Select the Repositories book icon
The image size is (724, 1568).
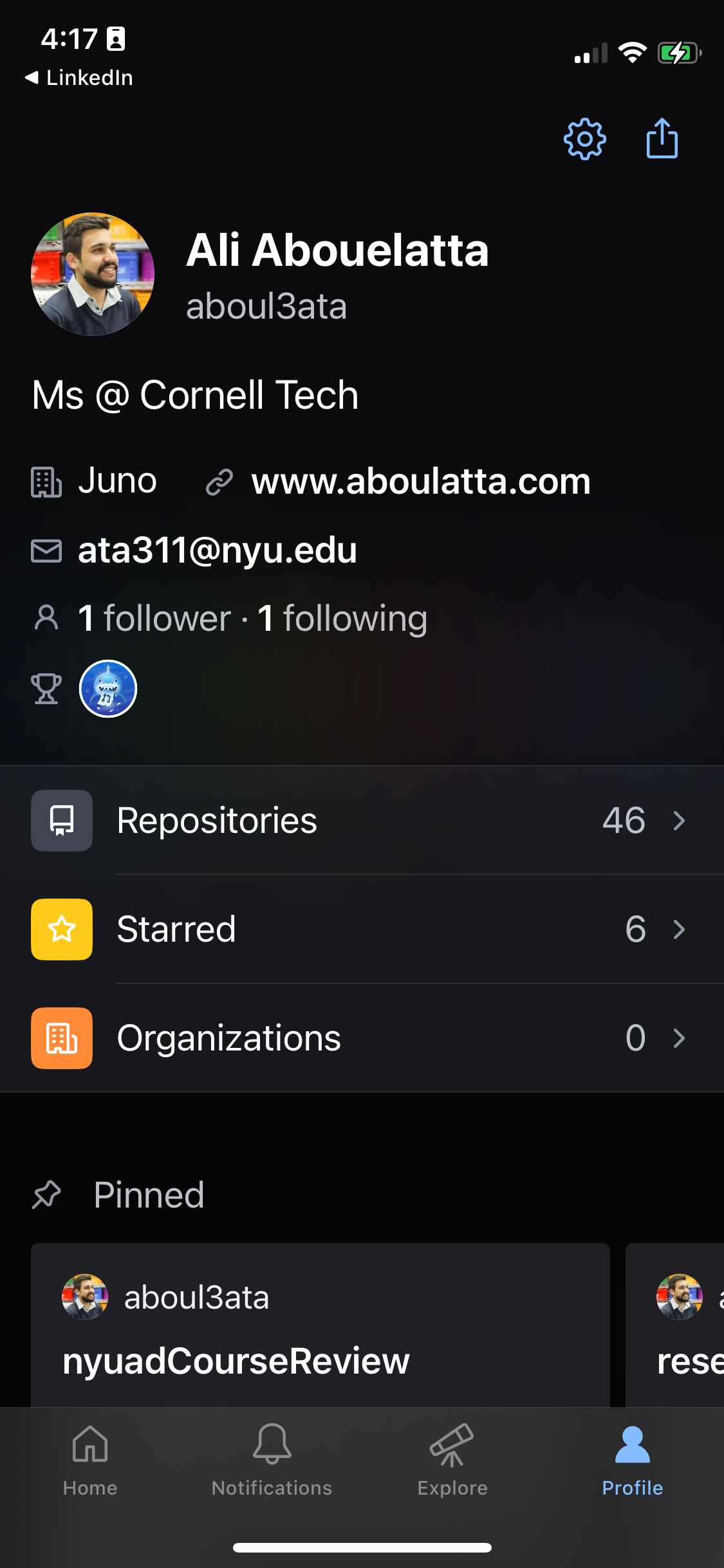[x=61, y=819]
